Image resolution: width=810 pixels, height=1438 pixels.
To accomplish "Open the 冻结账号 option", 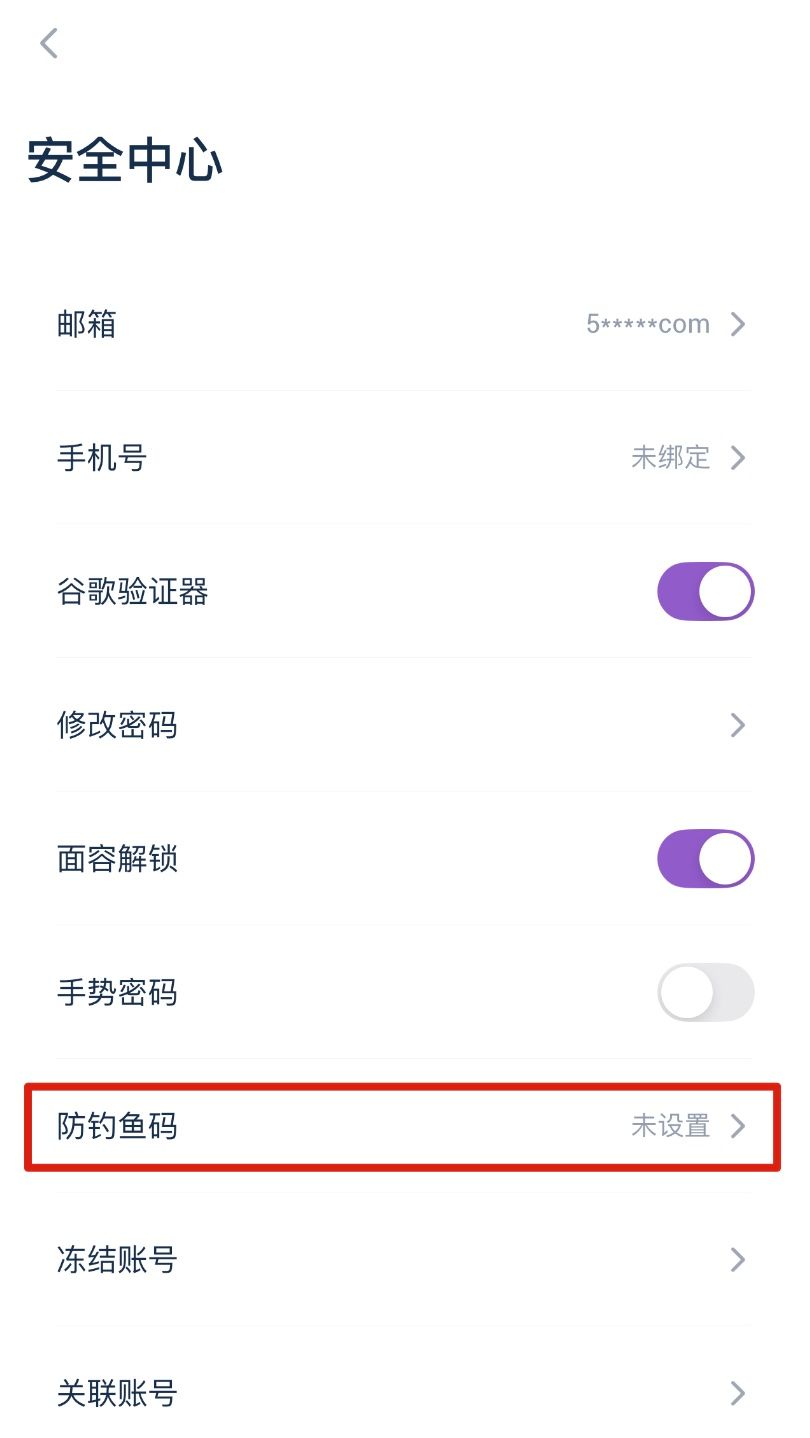I will [x=402, y=1259].
